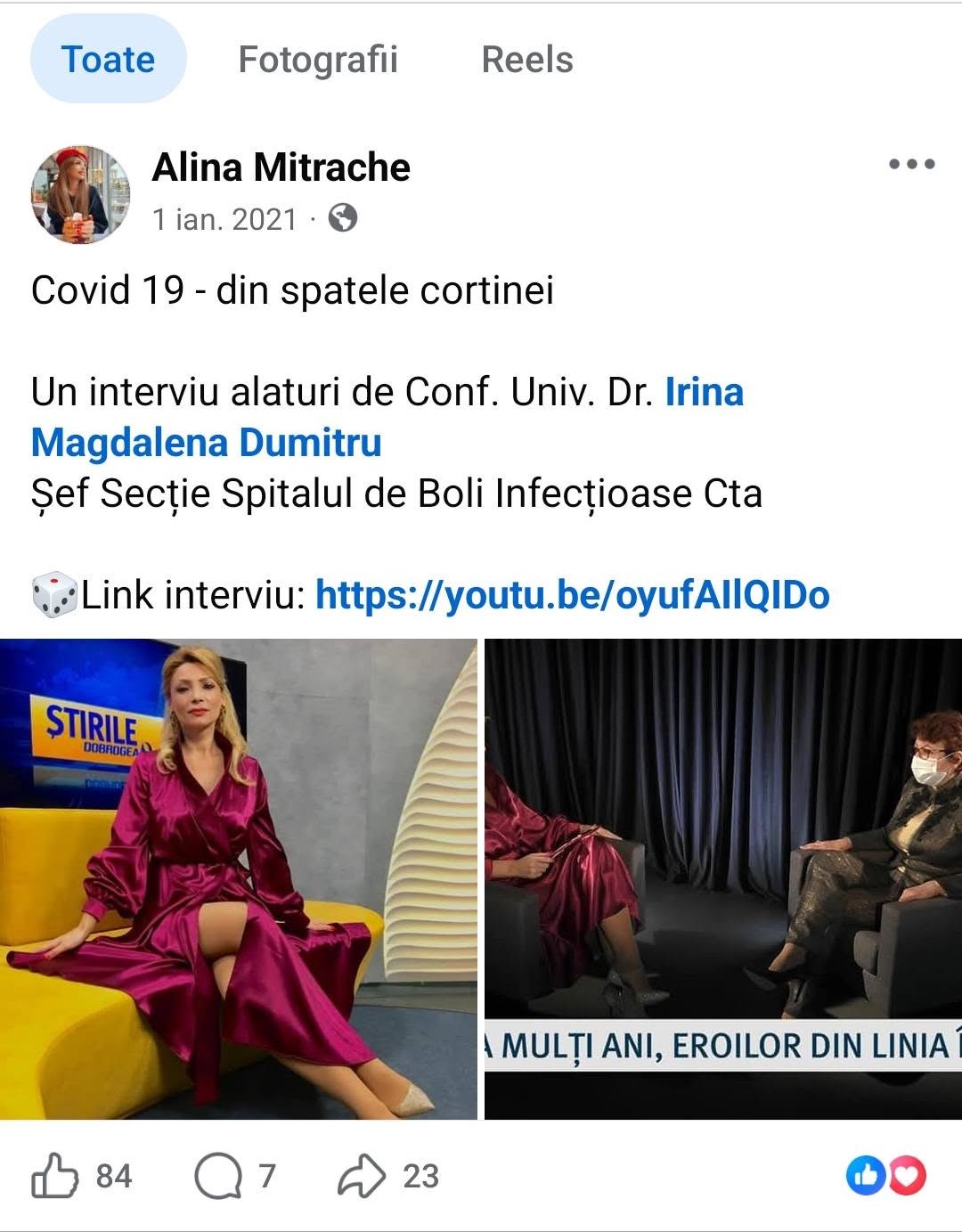This screenshot has width=962, height=1232.
Task: Switch to the Fotografii tab
Action: [x=317, y=60]
